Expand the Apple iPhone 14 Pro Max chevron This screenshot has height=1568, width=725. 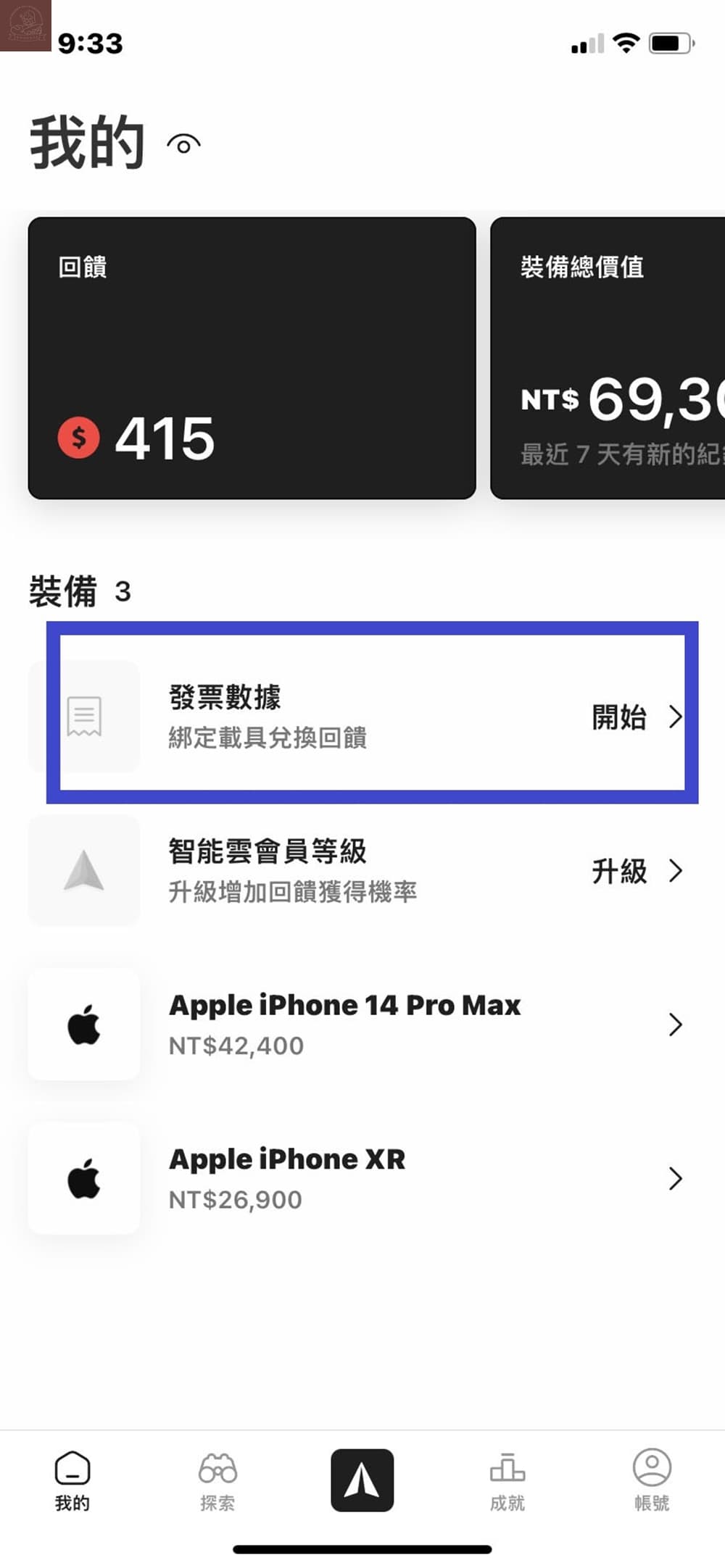click(x=676, y=1024)
